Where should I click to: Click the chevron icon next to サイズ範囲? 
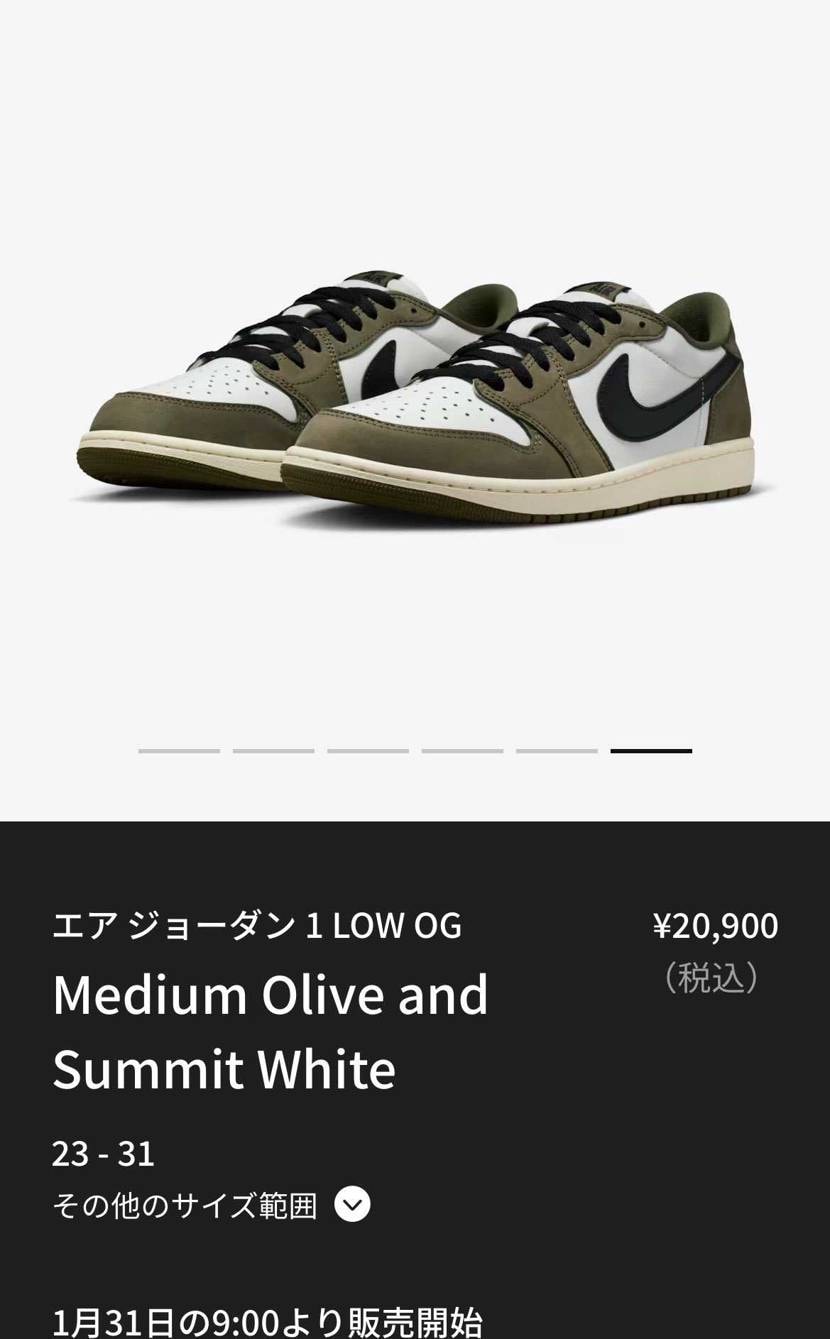click(350, 1204)
